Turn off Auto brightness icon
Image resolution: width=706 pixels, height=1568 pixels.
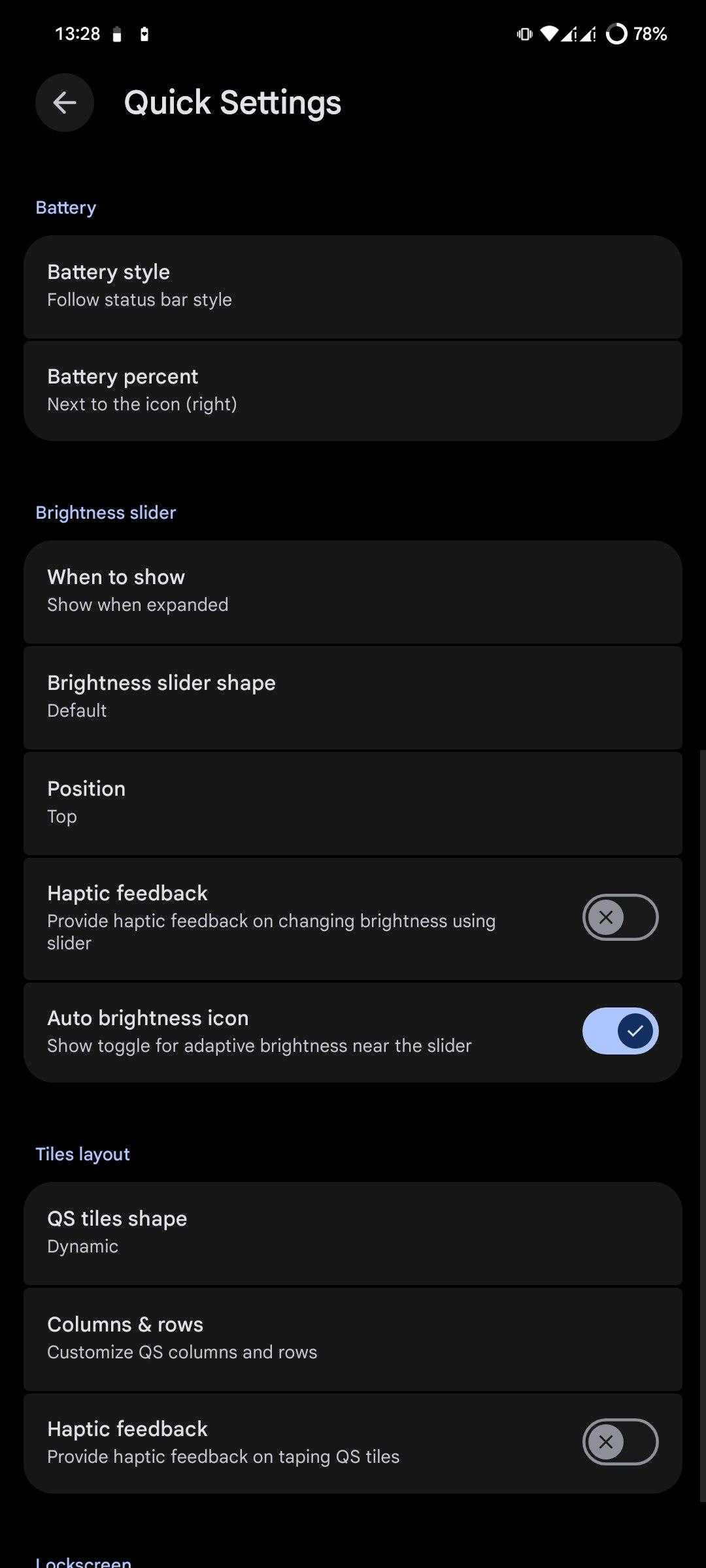click(x=620, y=1031)
